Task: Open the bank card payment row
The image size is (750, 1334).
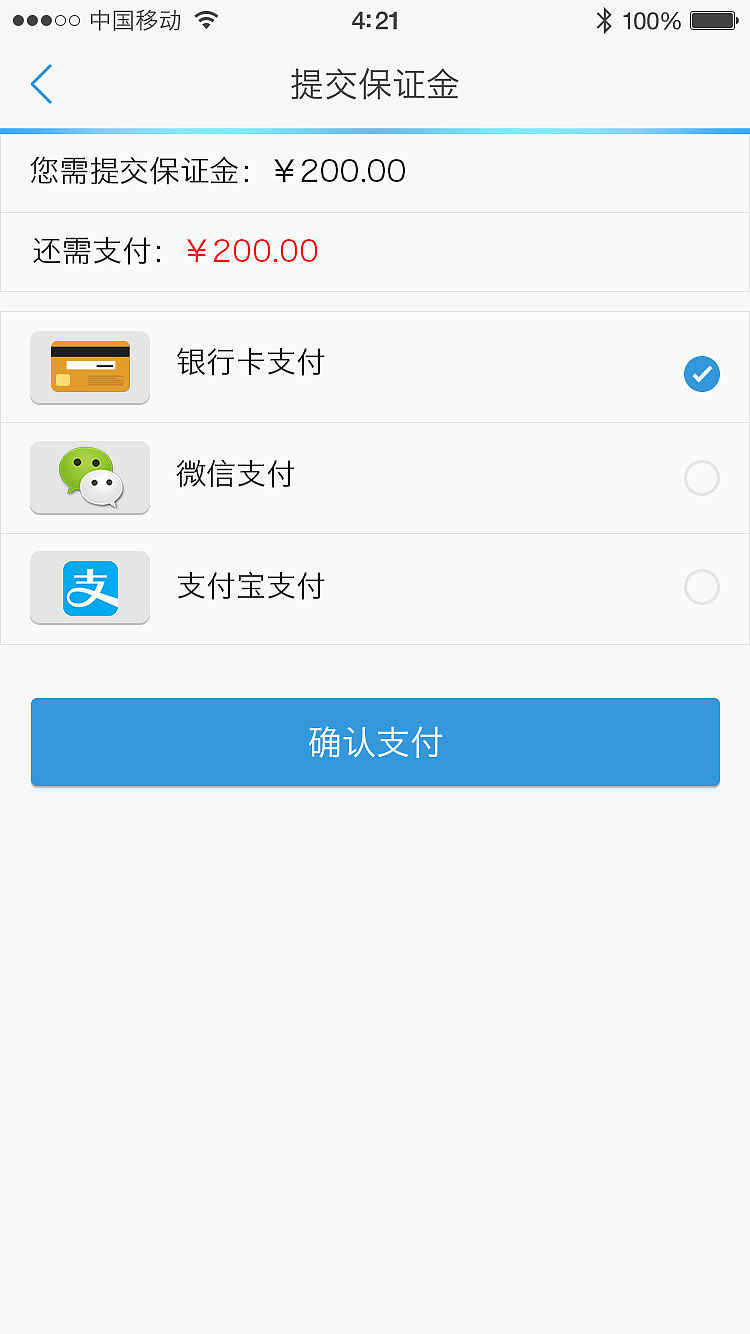Action: pyautogui.click(x=375, y=367)
